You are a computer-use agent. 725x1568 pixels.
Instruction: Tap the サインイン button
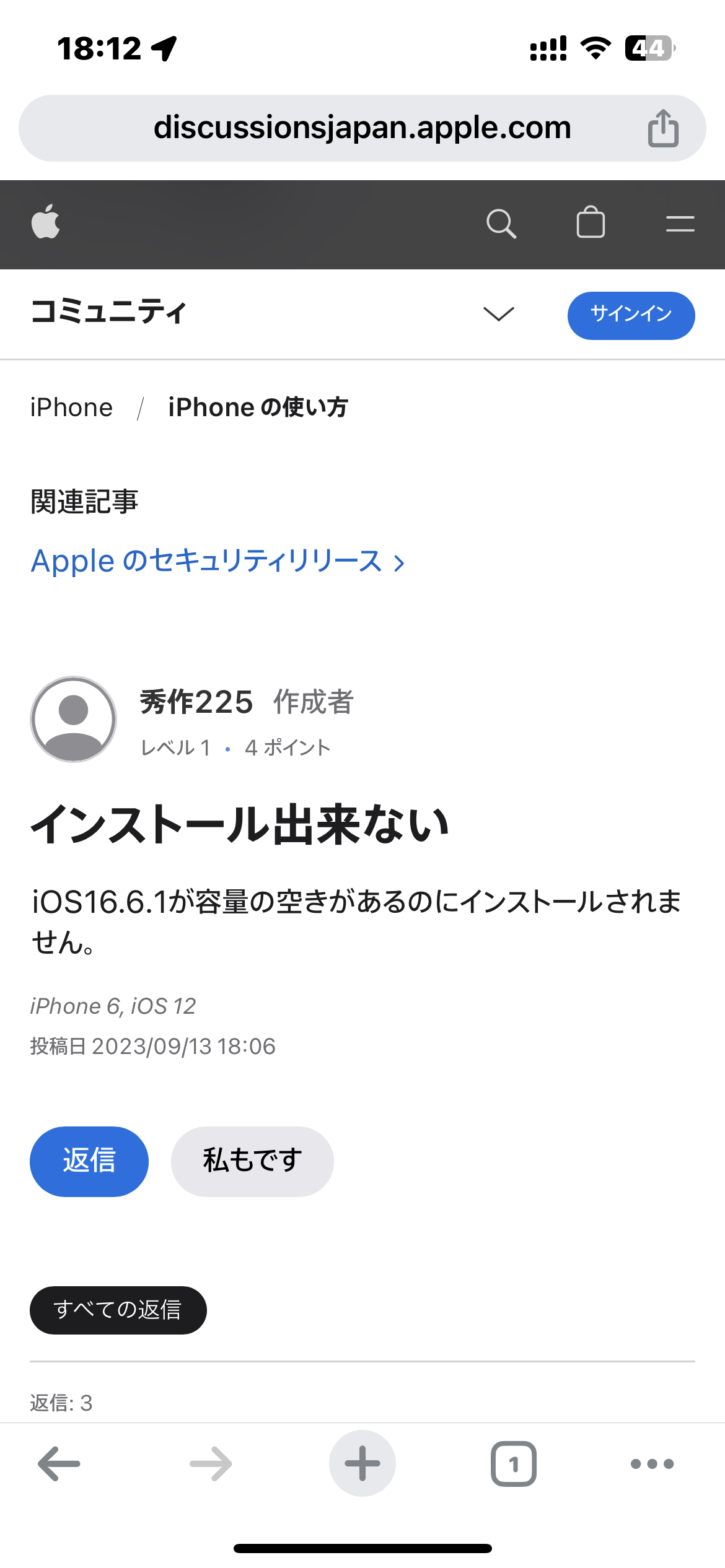pyautogui.click(x=631, y=315)
